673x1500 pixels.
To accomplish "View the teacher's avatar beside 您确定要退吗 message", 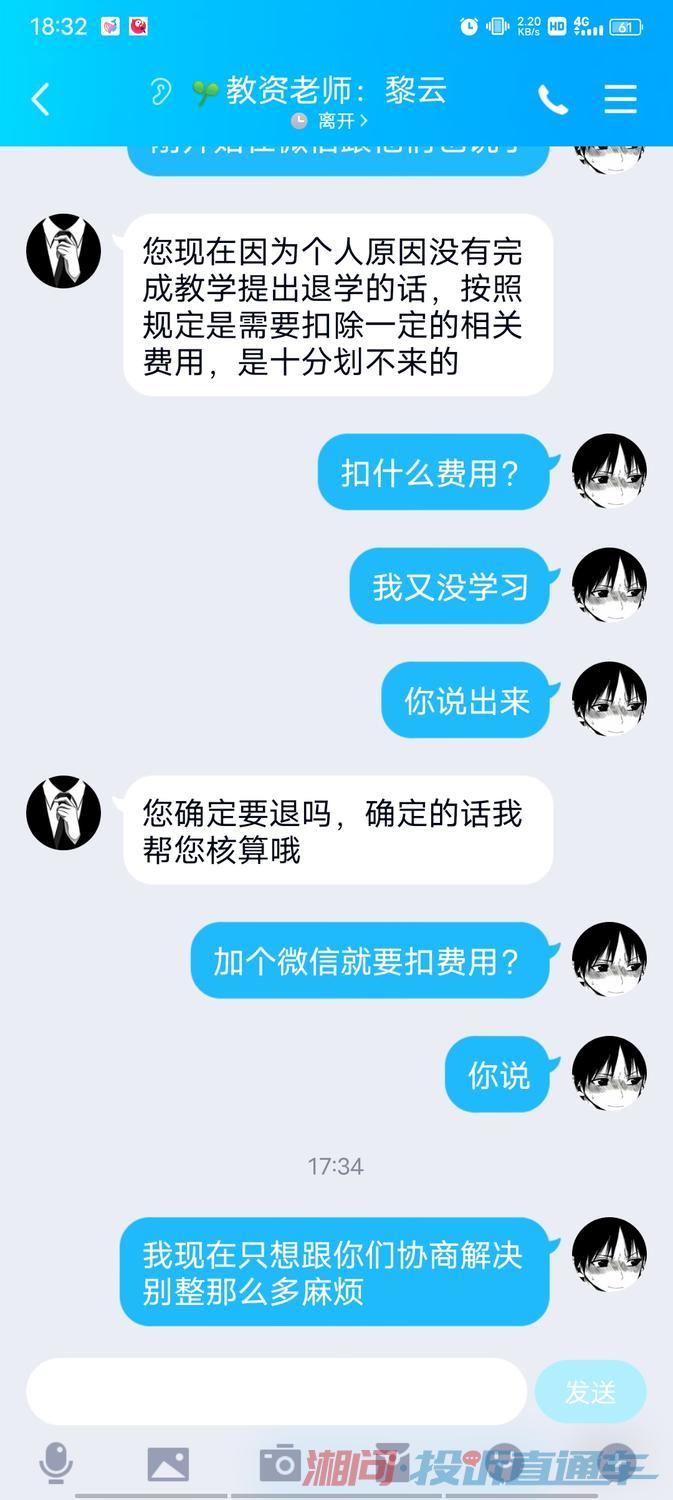I will pos(64,812).
